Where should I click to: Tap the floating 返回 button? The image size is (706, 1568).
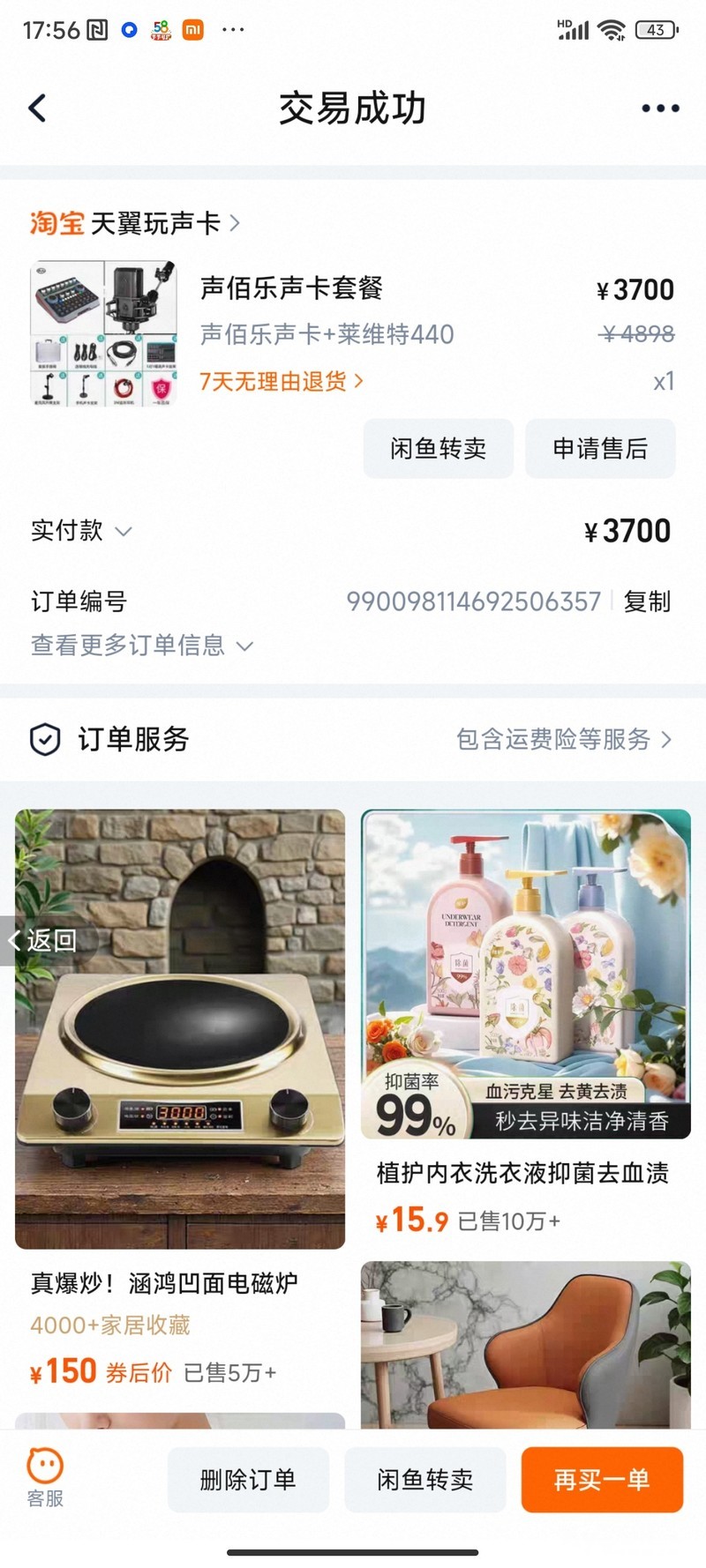pyautogui.click(x=42, y=941)
